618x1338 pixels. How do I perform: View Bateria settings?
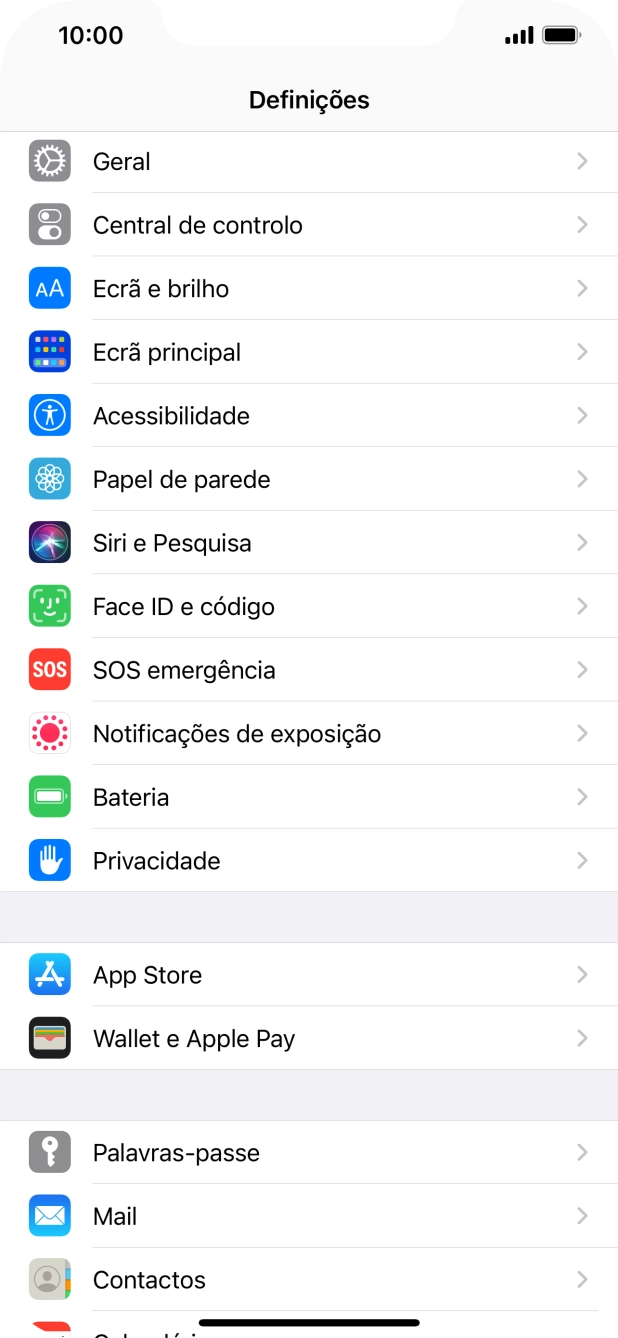[309, 797]
